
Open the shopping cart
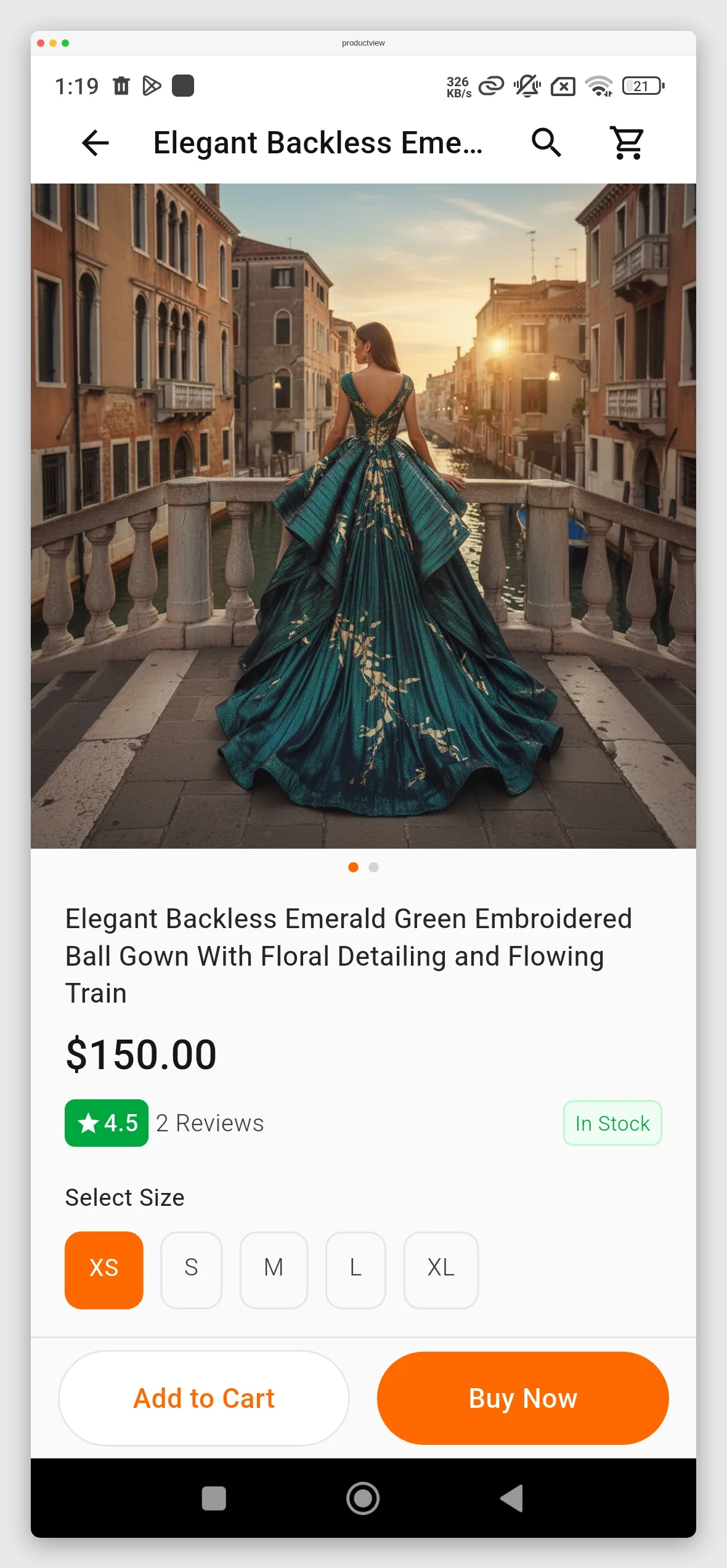627,143
